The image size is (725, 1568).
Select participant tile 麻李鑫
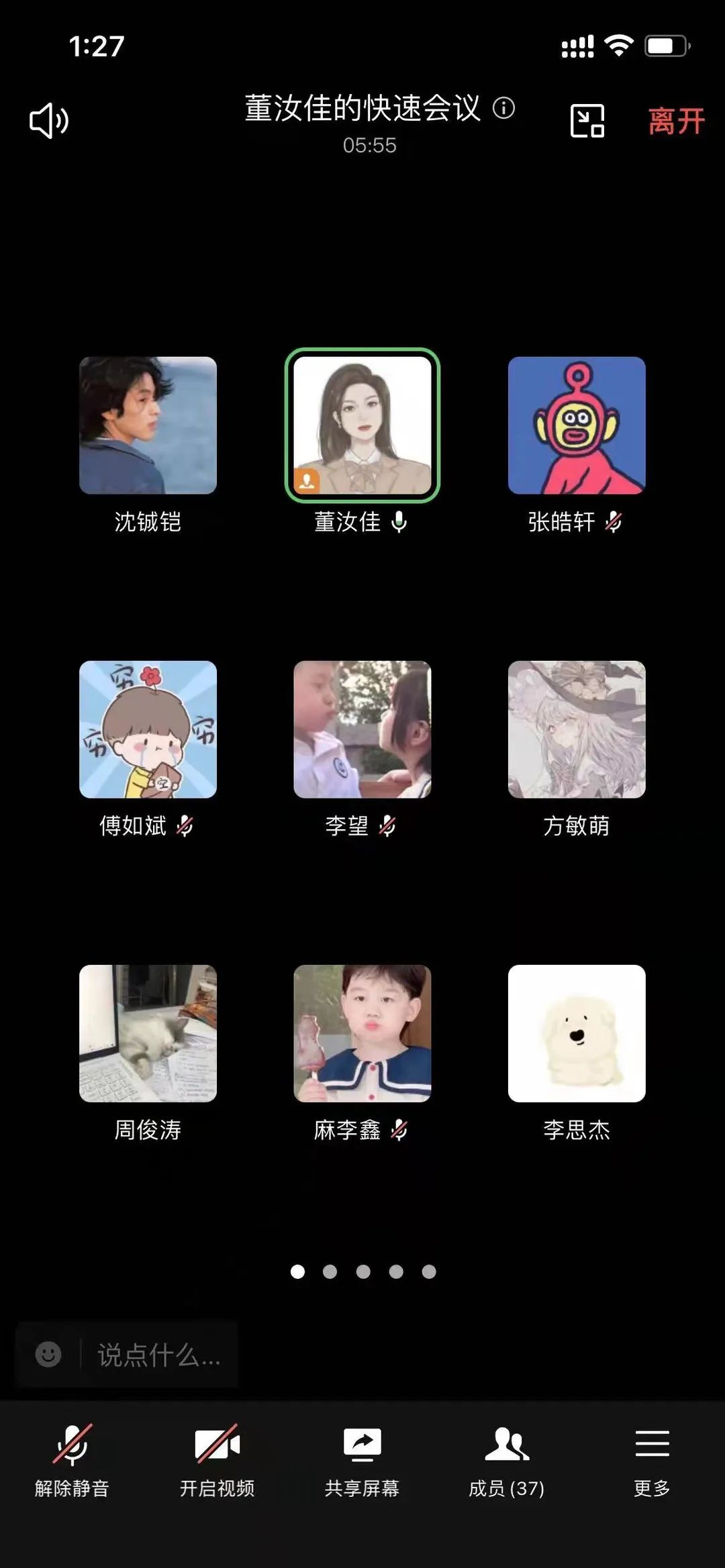[x=362, y=1033]
